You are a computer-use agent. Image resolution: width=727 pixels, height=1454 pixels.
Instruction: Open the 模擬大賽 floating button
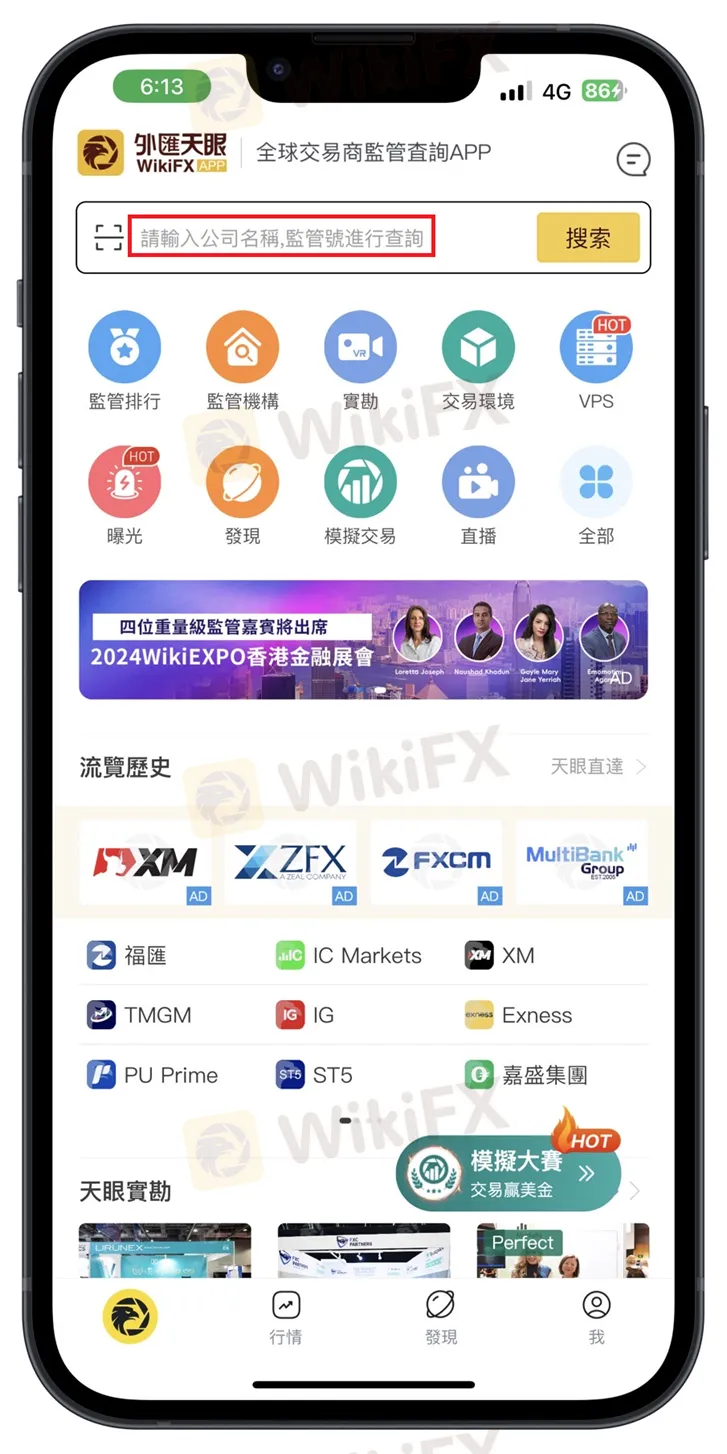510,1173
